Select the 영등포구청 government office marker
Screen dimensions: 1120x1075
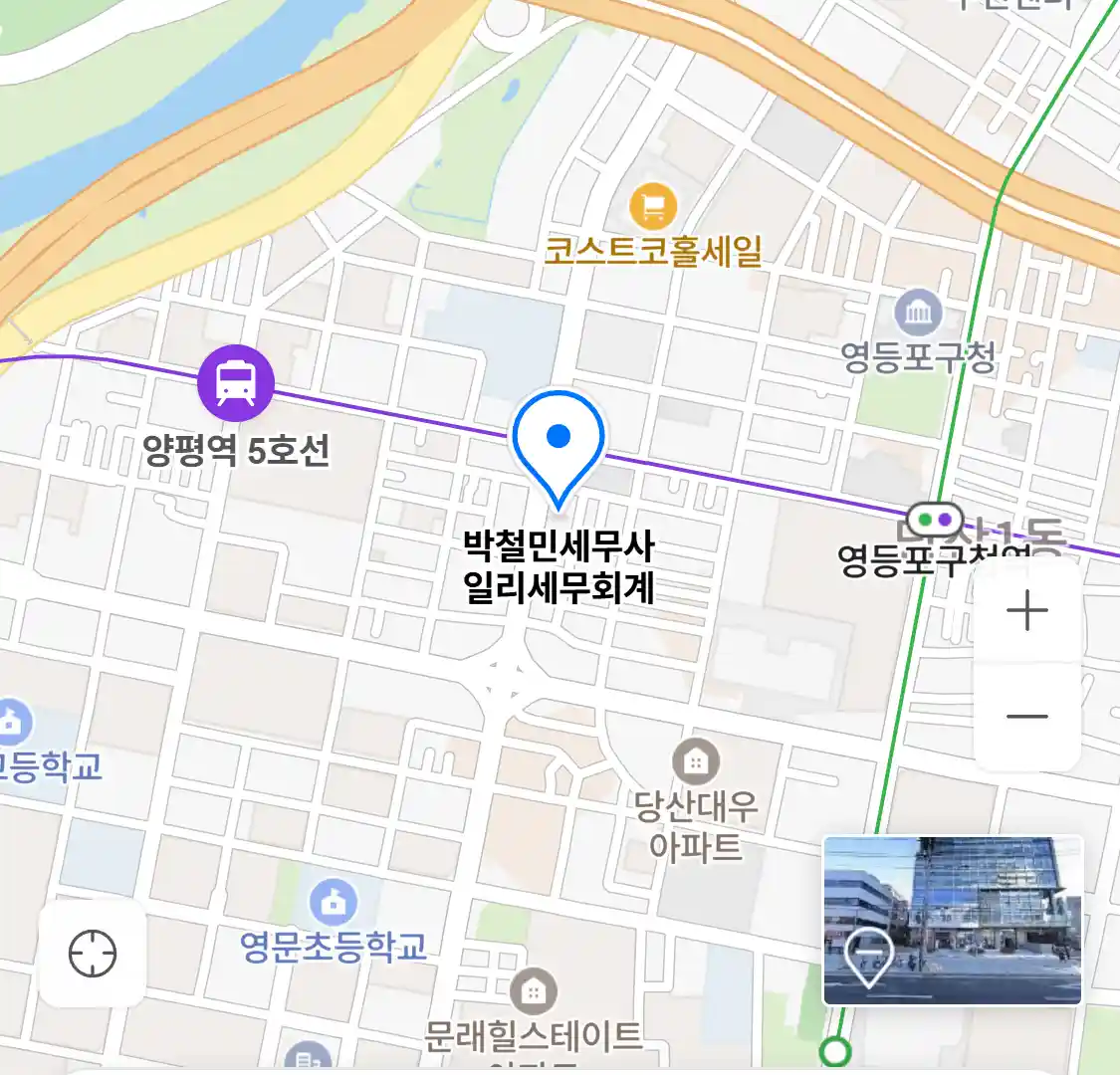tap(918, 314)
